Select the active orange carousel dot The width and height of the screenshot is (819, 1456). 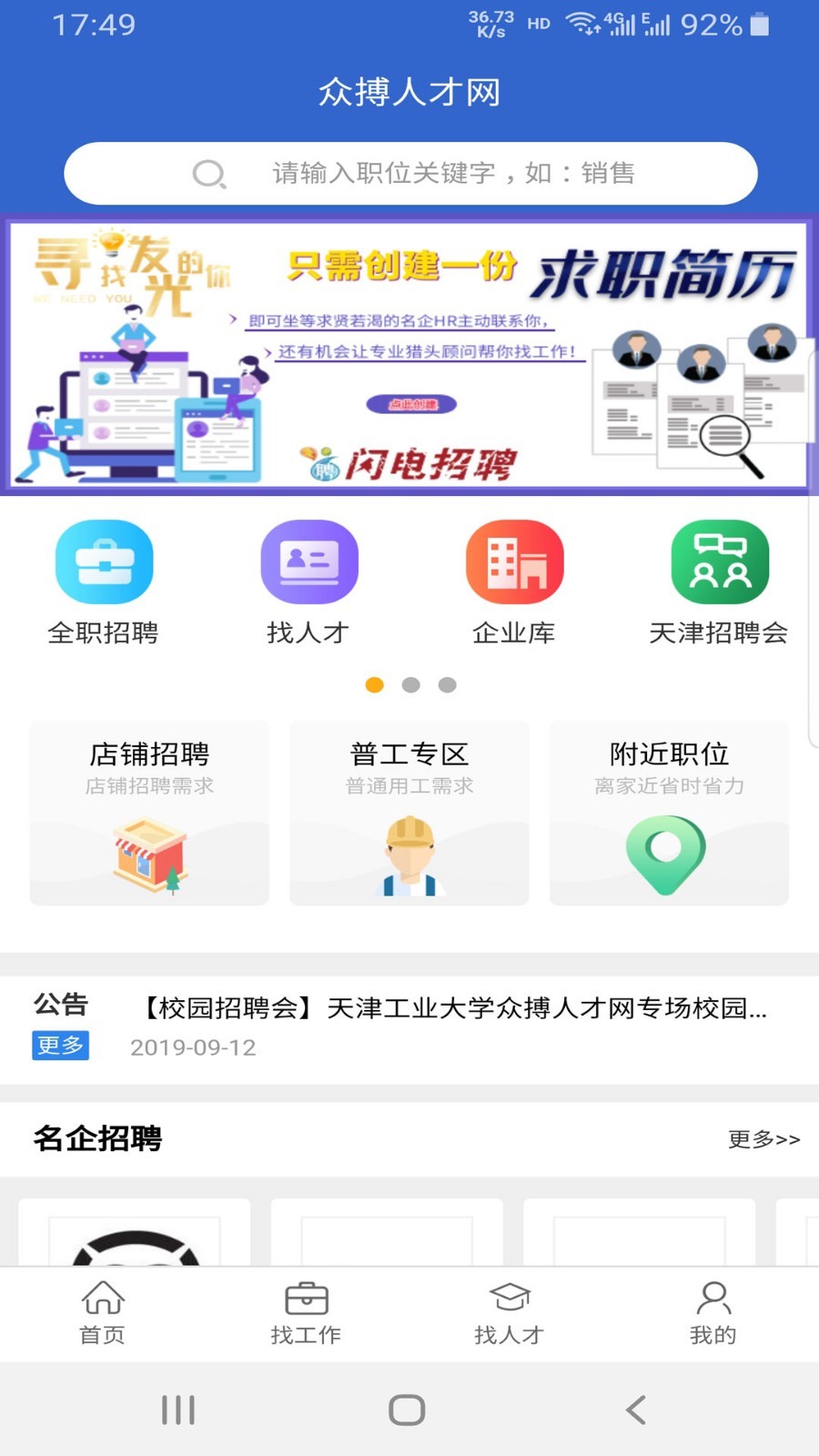click(374, 684)
